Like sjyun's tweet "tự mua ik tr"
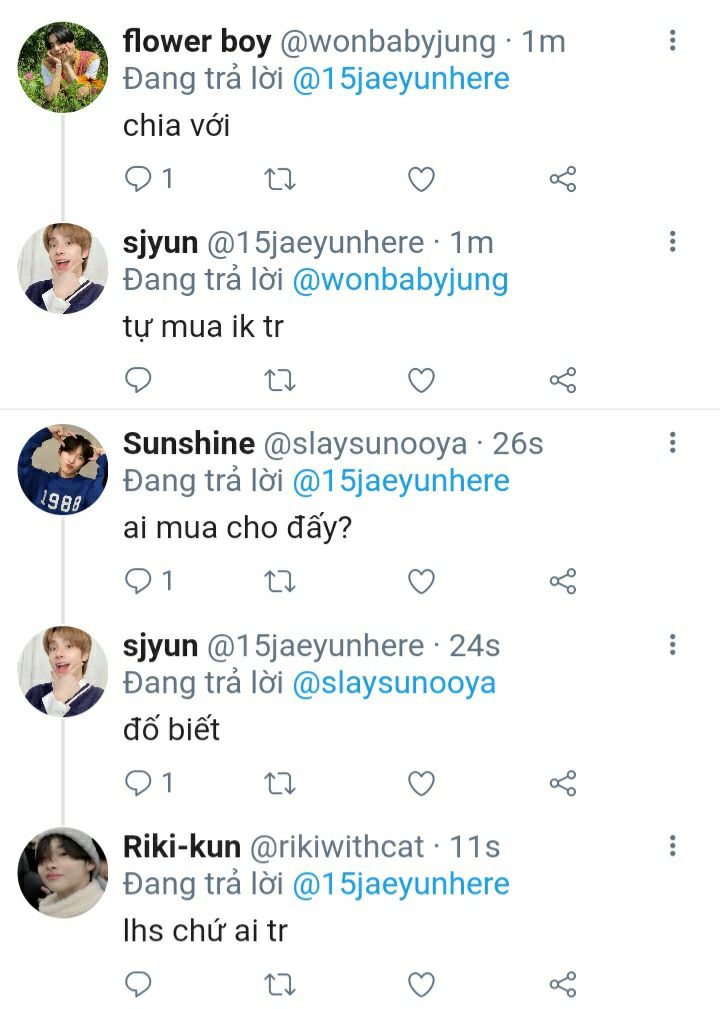The height and width of the screenshot is (1009, 720). click(421, 380)
